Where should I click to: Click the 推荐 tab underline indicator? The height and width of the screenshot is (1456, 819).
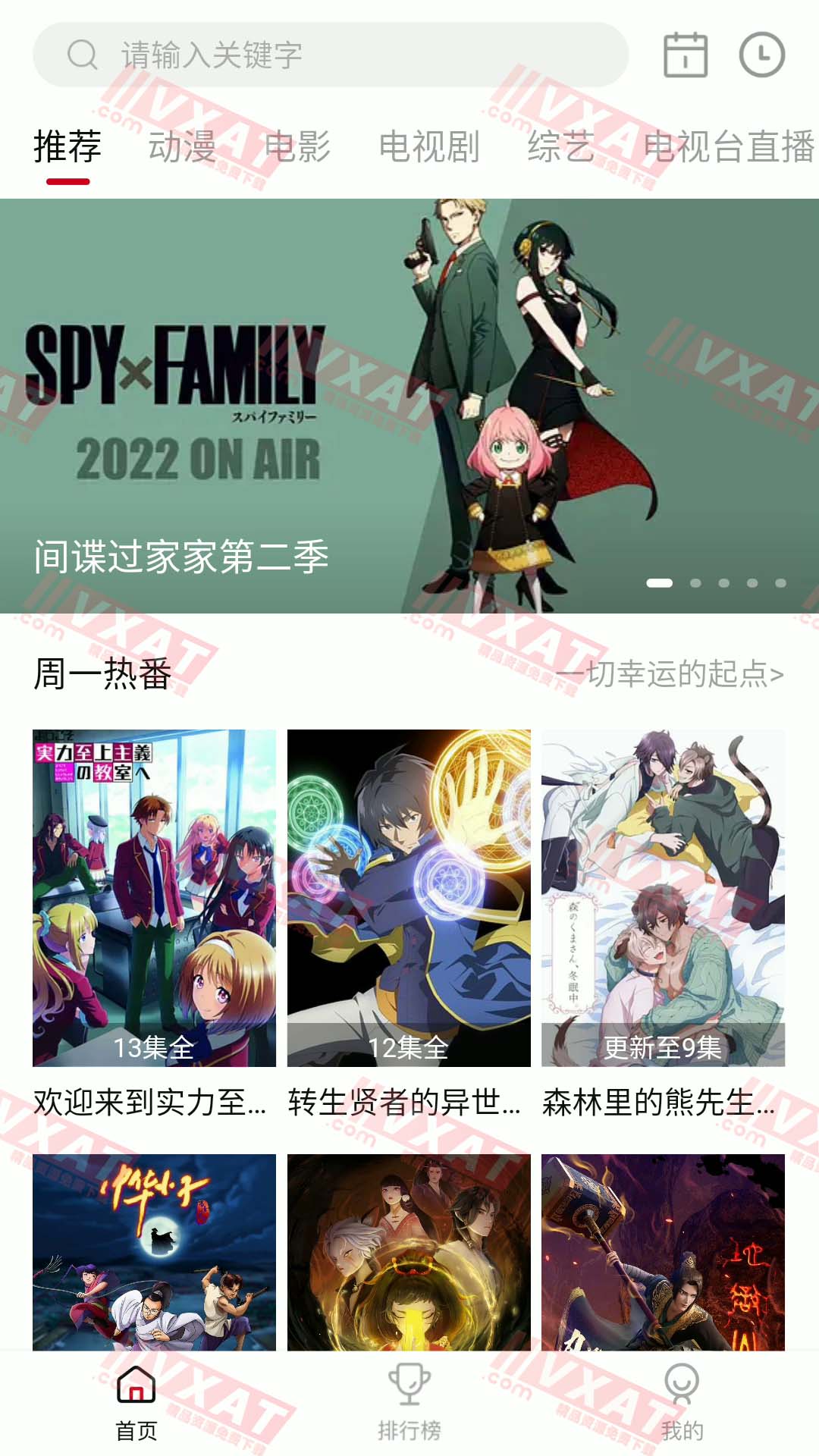click(67, 180)
